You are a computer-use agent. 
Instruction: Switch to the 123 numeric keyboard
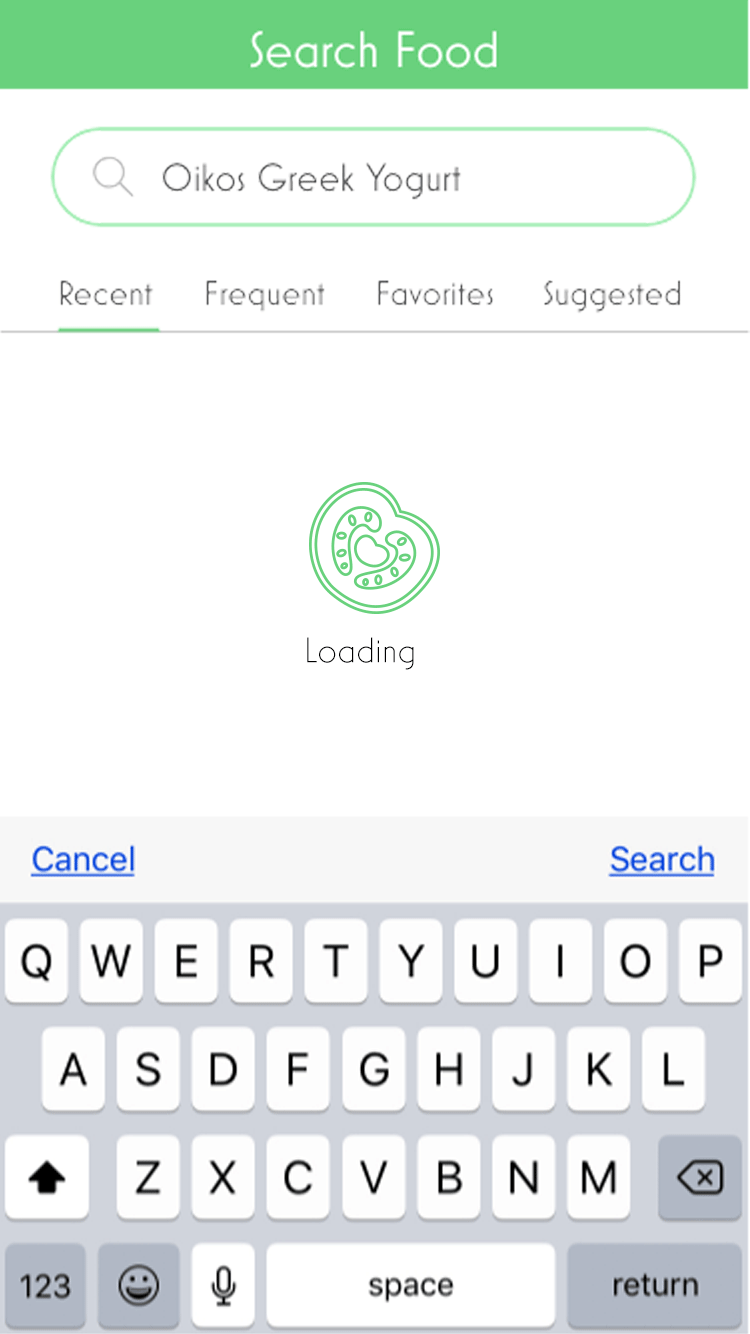pyautogui.click(x=45, y=1285)
